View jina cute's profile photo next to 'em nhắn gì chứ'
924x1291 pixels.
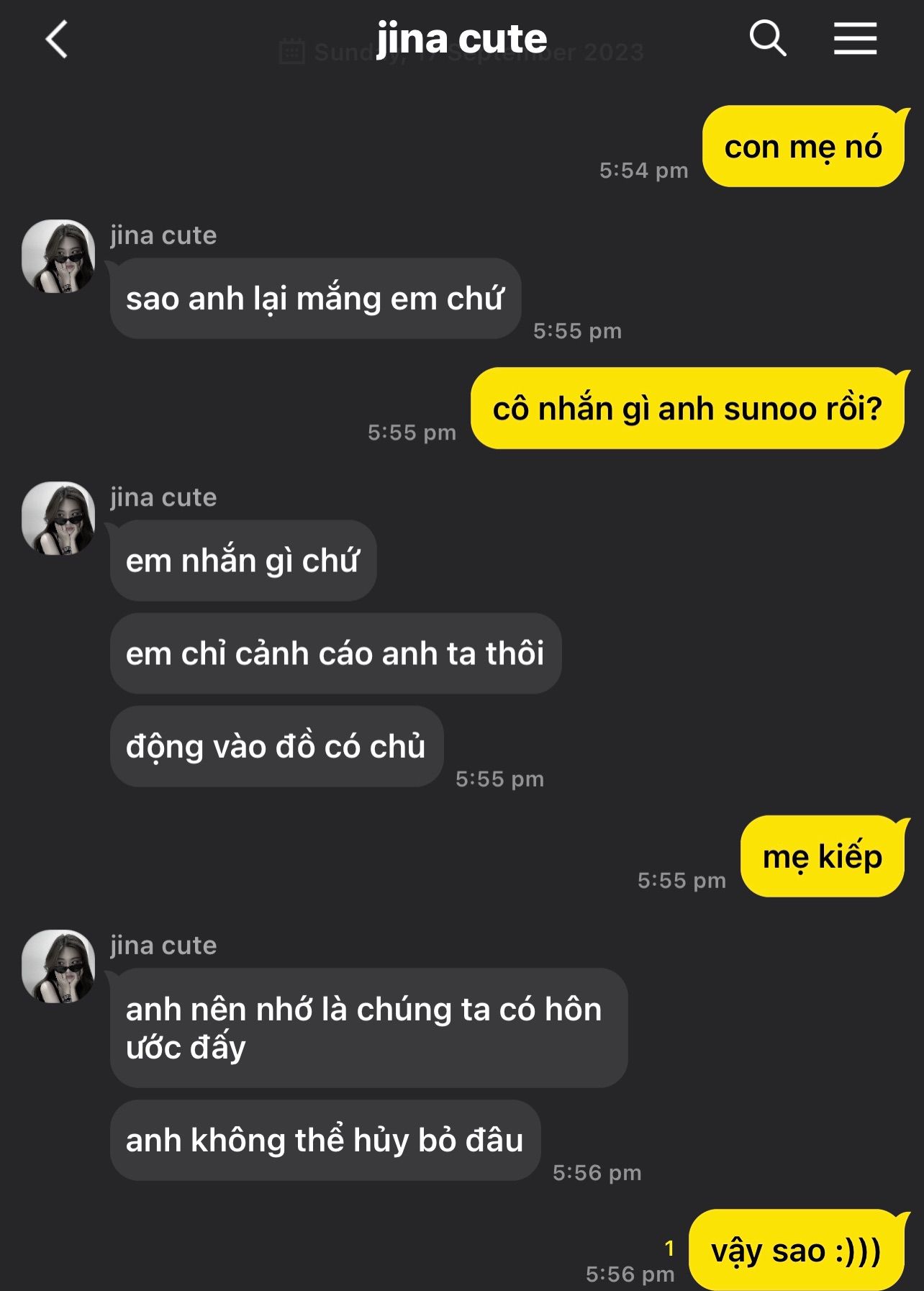pyautogui.click(x=58, y=519)
